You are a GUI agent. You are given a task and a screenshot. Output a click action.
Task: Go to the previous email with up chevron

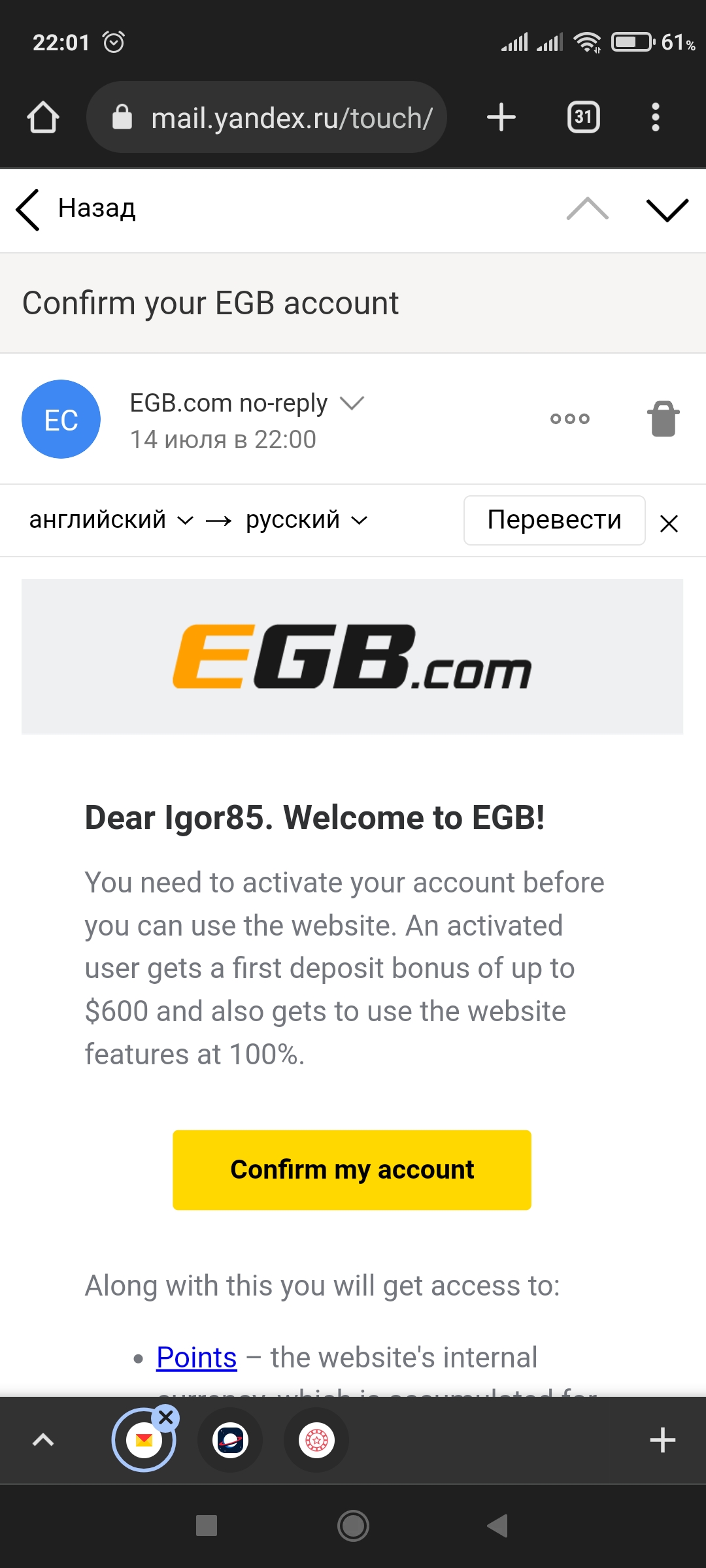tap(587, 209)
